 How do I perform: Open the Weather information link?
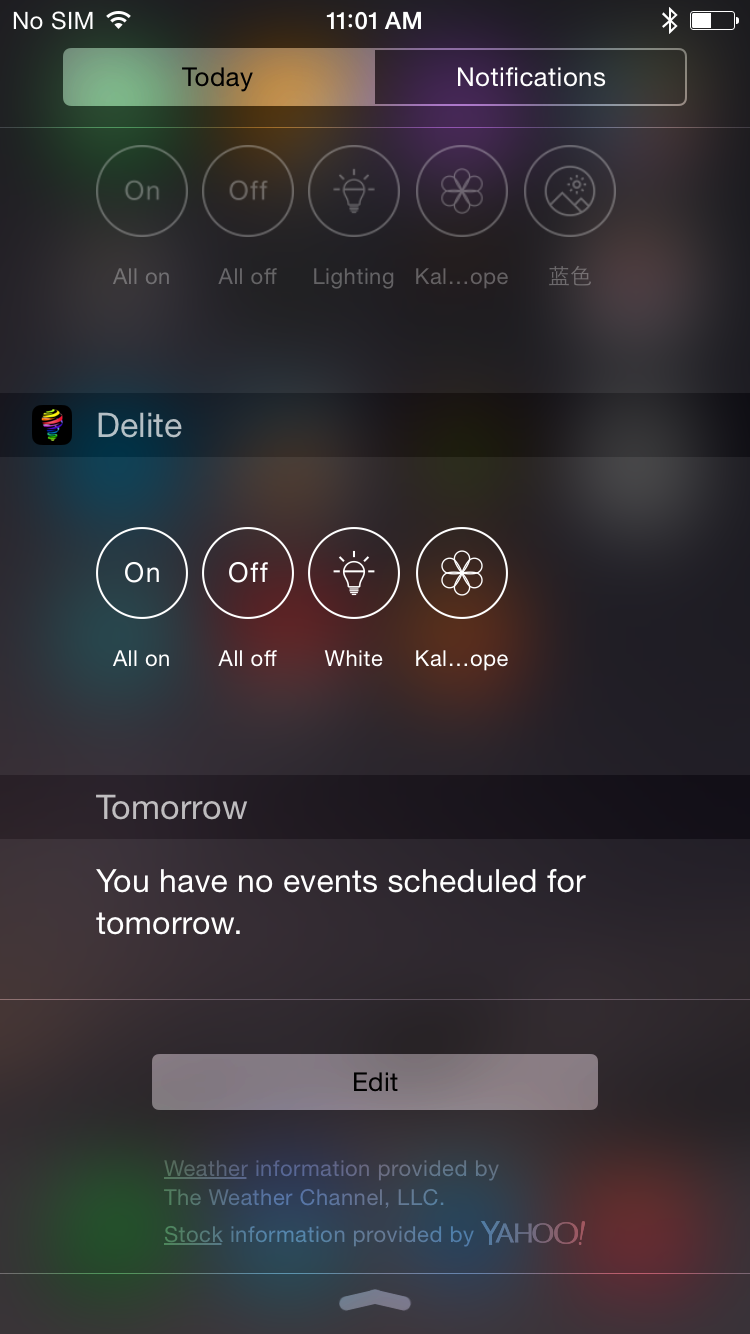pyautogui.click(x=206, y=1168)
